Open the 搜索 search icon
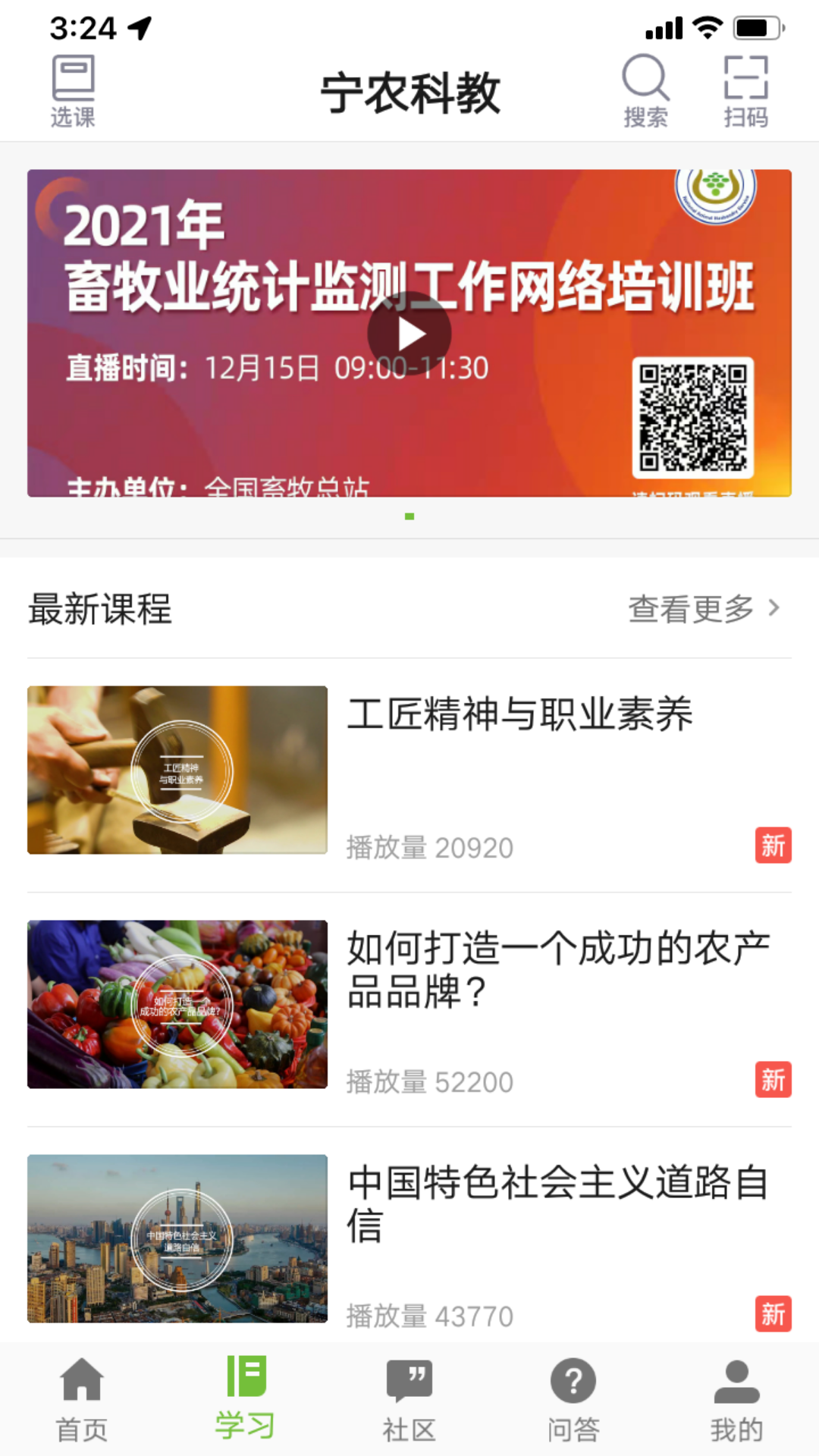819x1456 pixels. [645, 91]
